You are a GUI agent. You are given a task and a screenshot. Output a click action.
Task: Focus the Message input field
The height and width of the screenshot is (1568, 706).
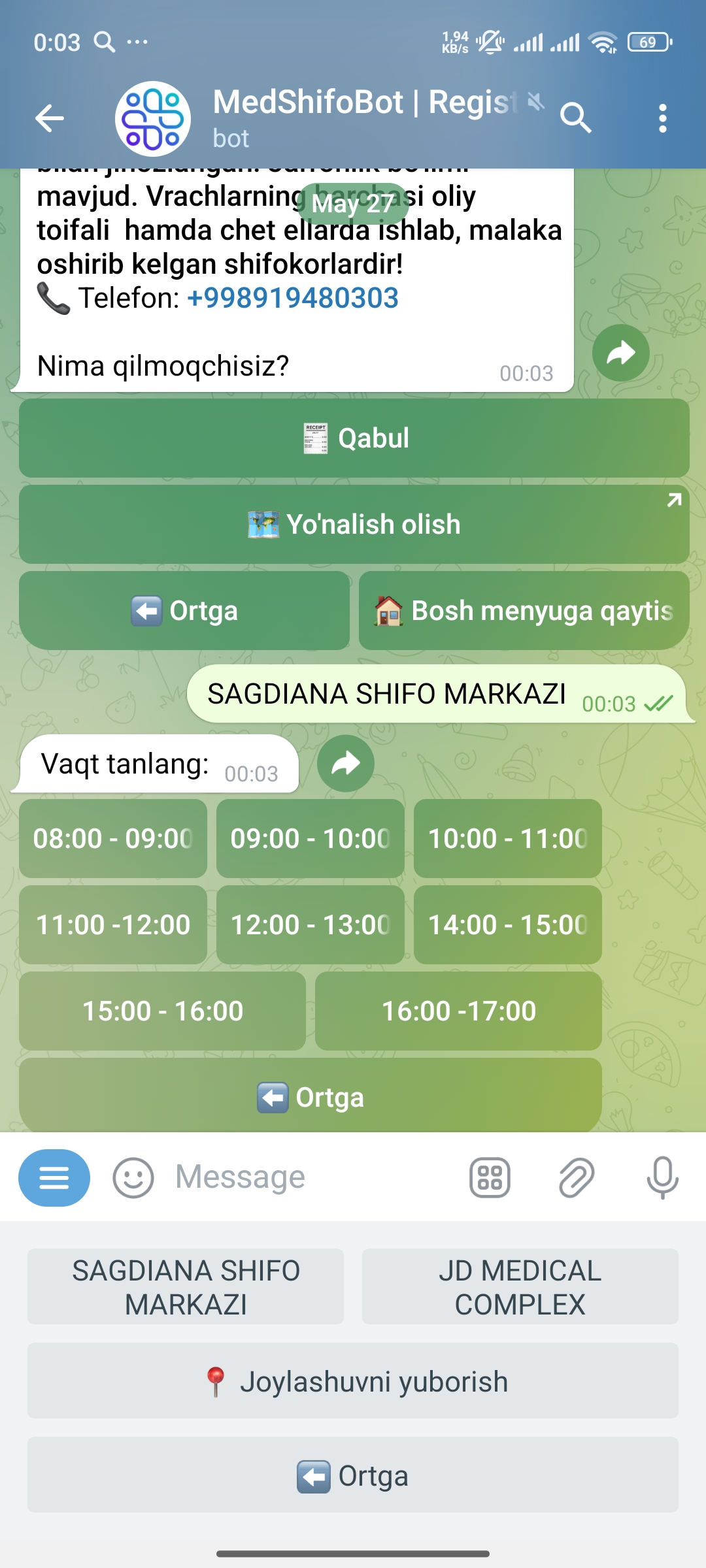[314, 1177]
